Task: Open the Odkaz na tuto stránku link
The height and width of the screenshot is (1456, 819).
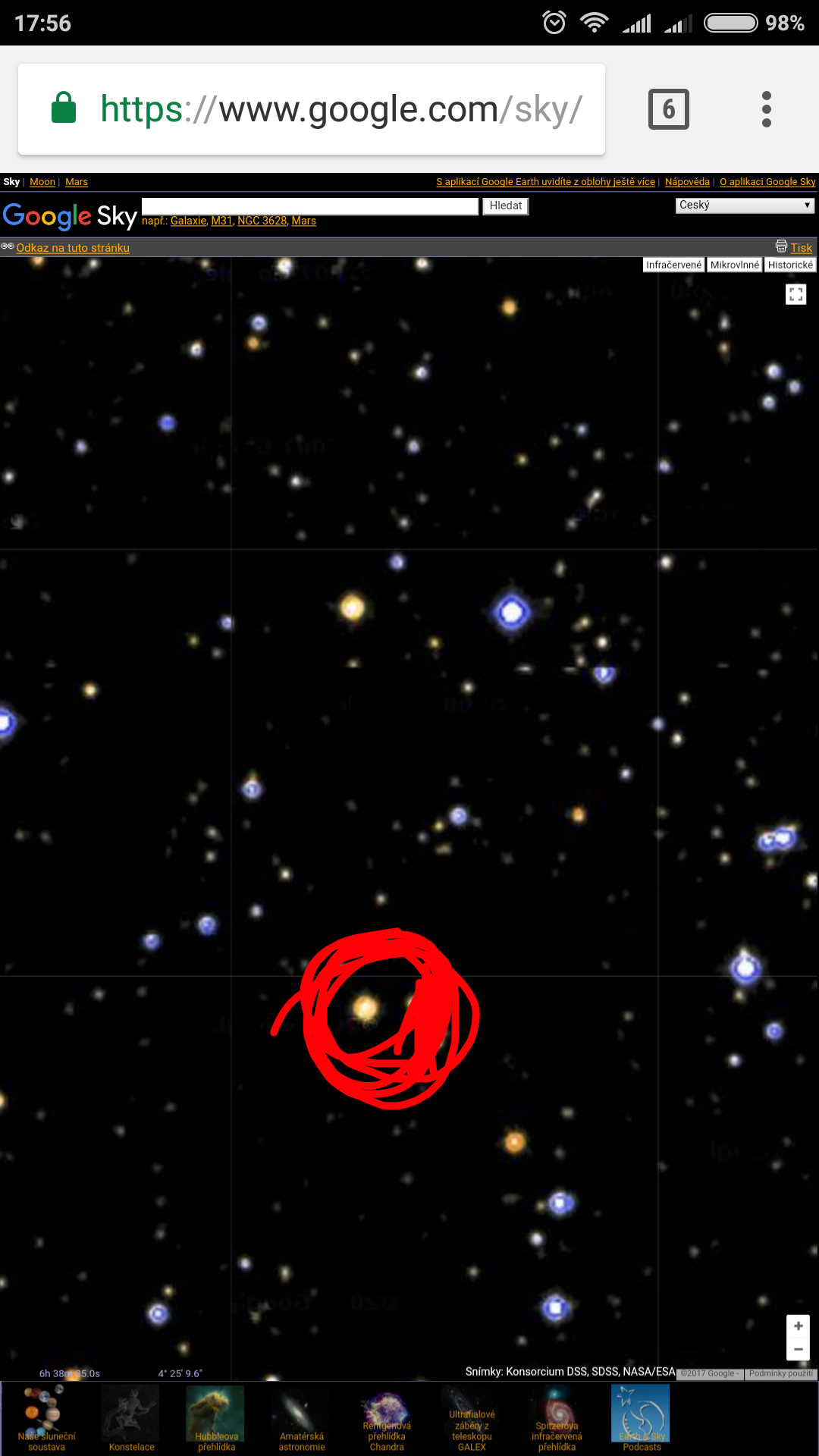Action: pyautogui.click(x=73, y=248)
